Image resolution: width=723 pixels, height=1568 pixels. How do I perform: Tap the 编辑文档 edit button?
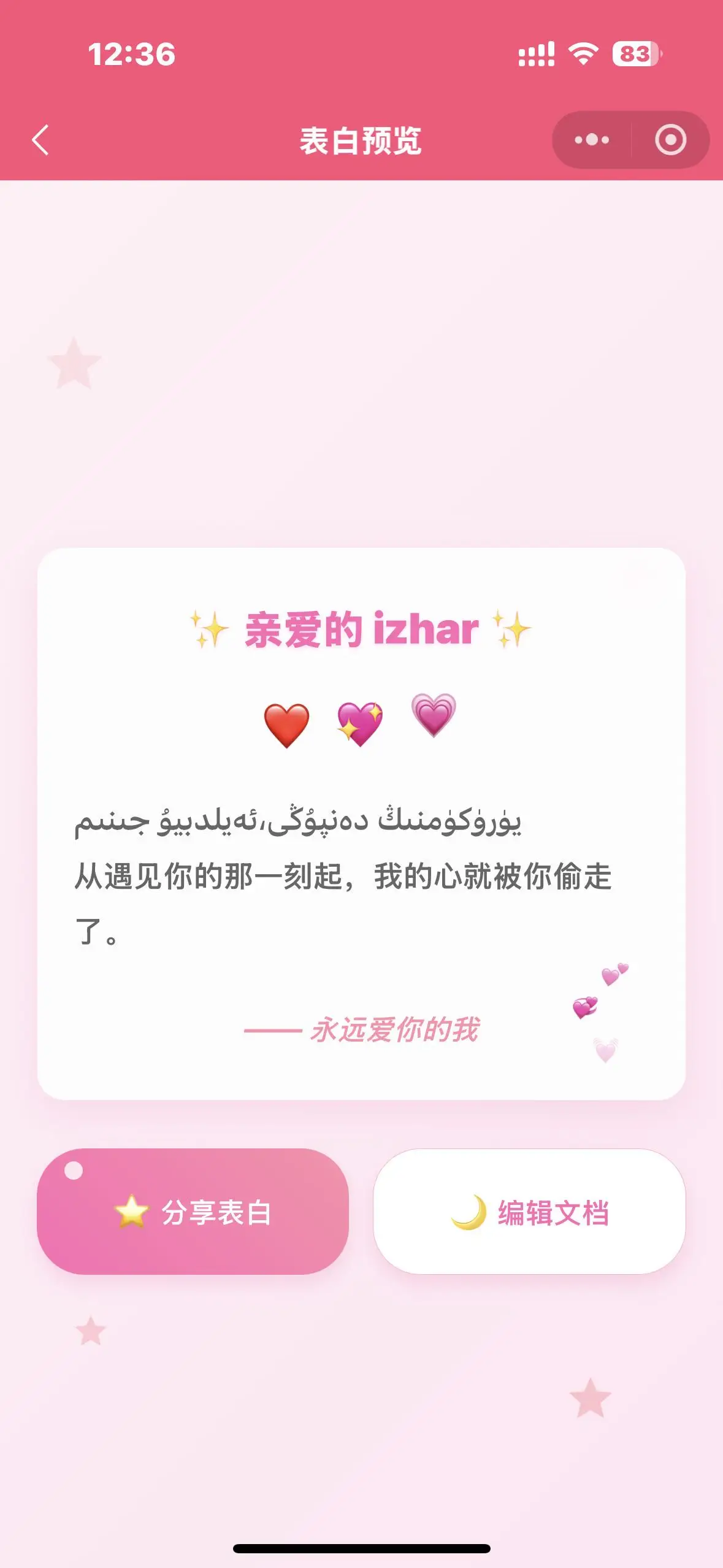coord(529,1212)
